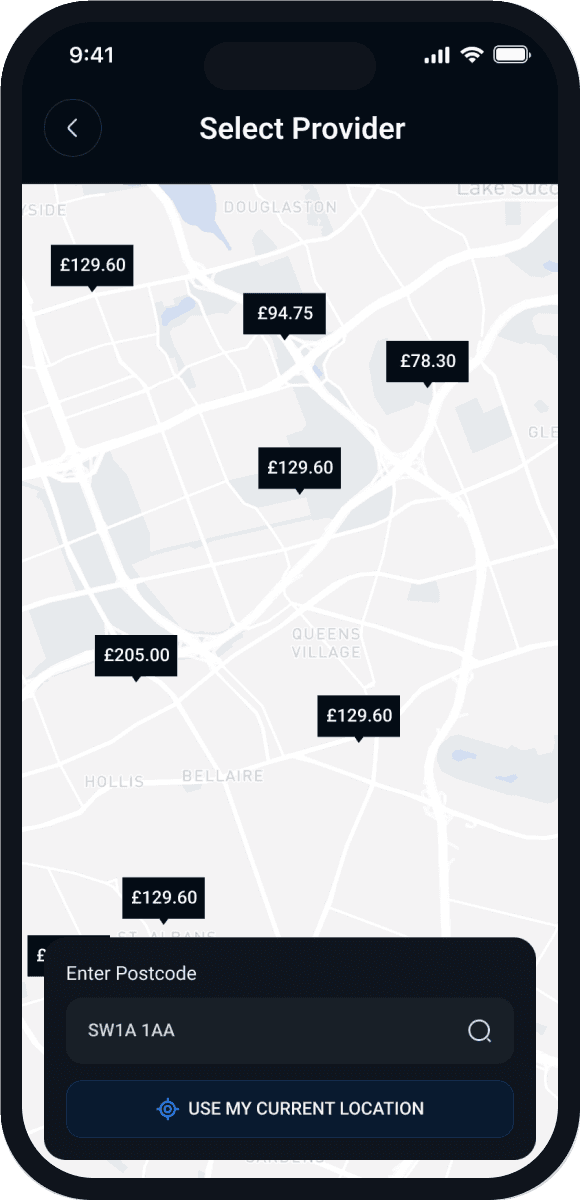
Task: Tap the postcode field showing SW1A 1AA
Action: point(290,1030)
